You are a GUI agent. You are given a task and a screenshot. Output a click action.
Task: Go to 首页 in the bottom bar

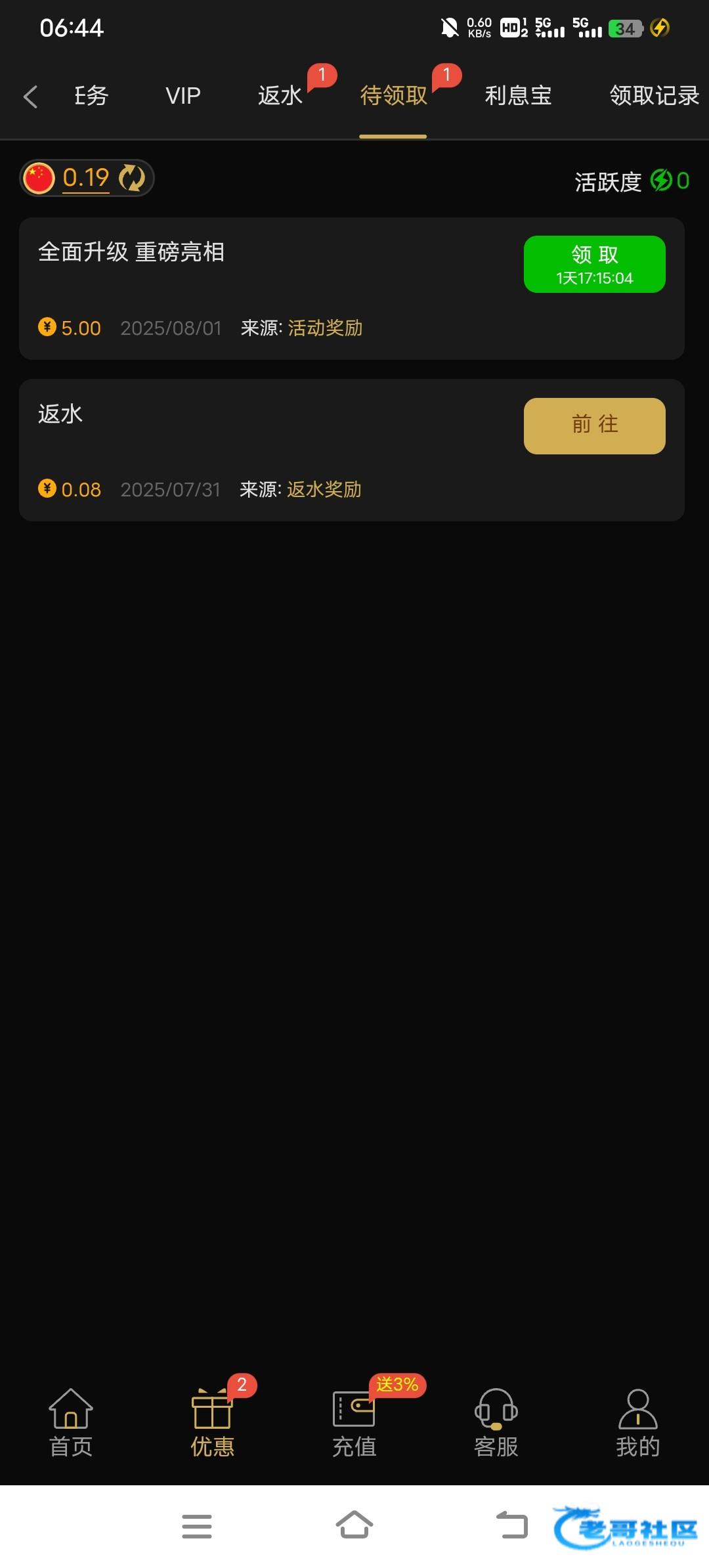(71, 1422)
